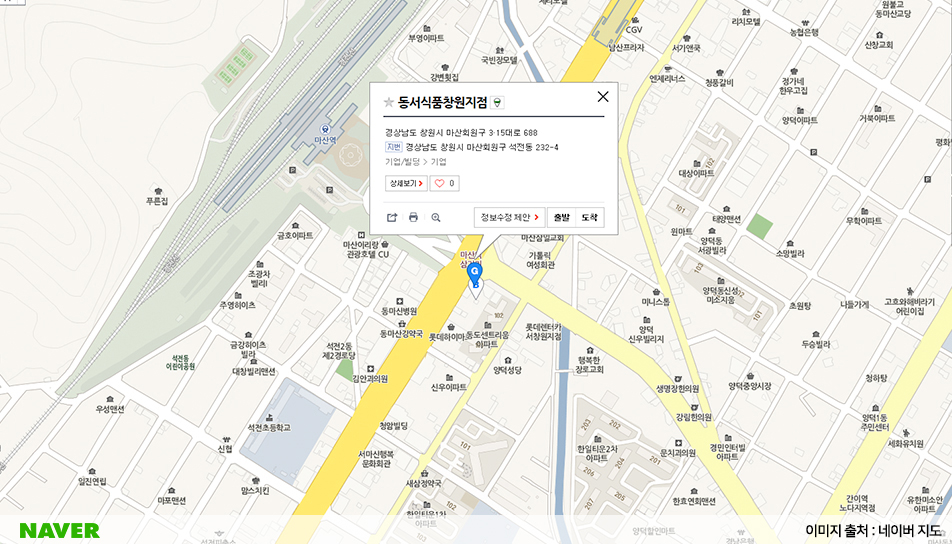The image size is (952, 544).
Task: Print the place information
Action: [x=414, y=217]
